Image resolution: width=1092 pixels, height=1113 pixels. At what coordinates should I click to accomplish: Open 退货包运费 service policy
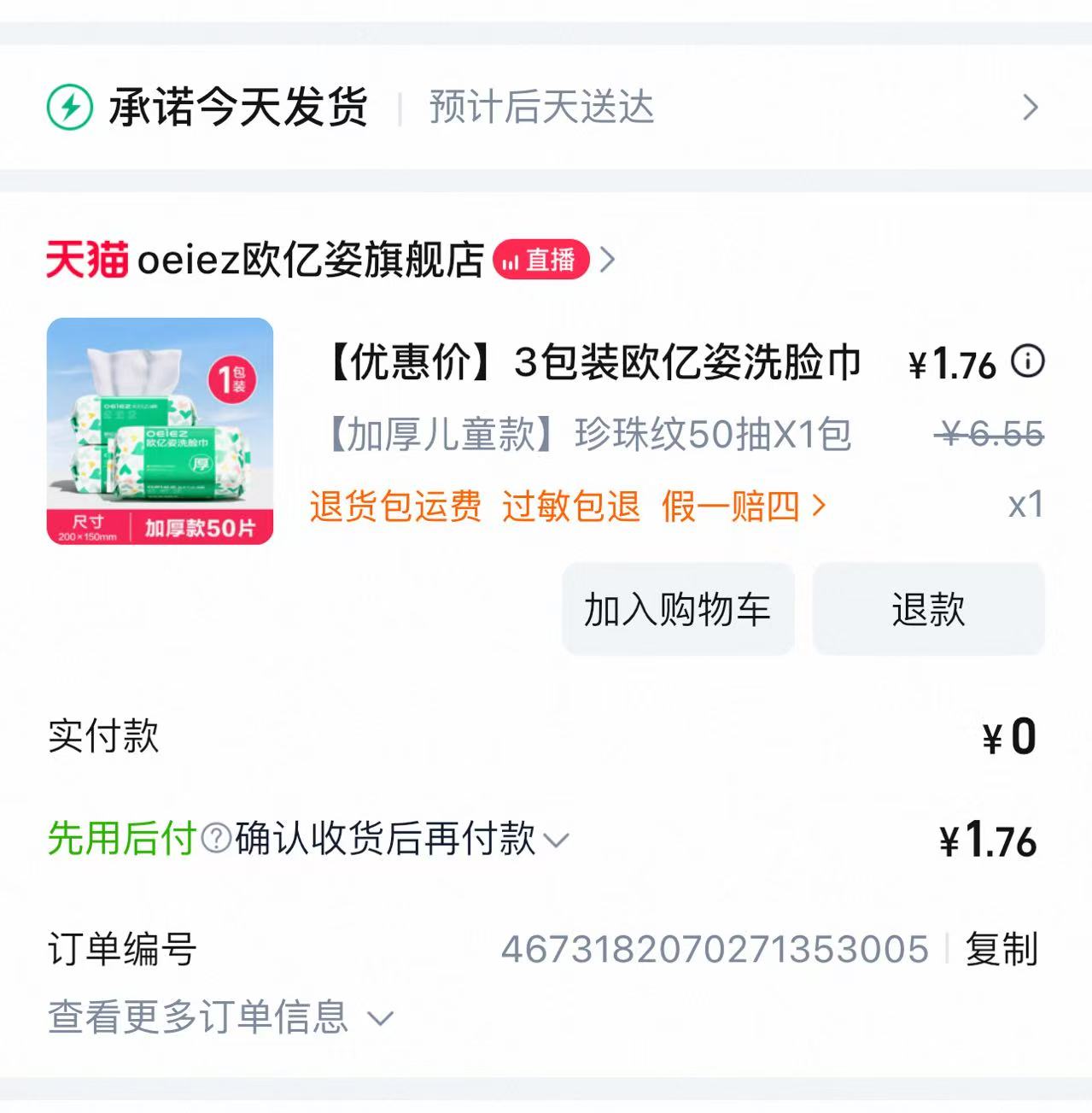tap(396, 507)
